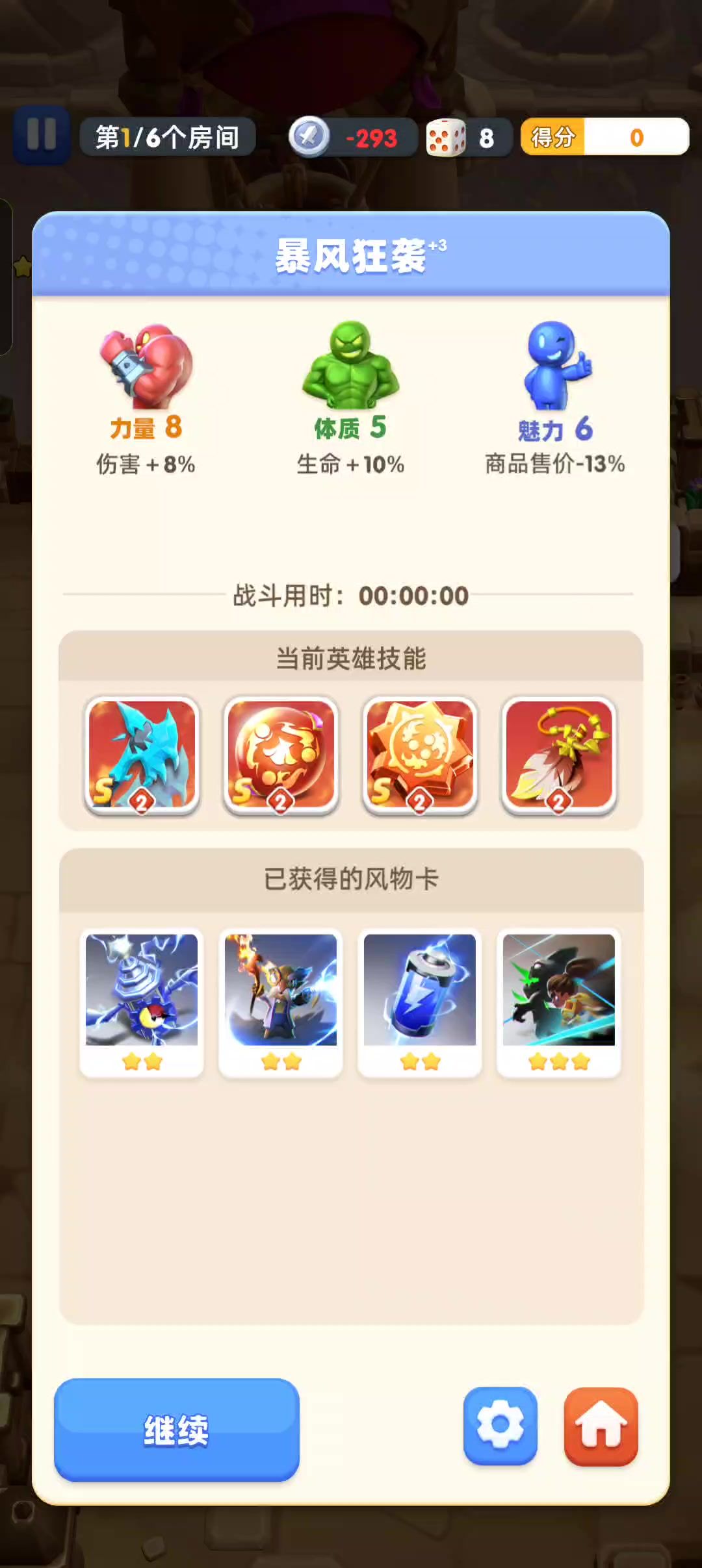The image size is (702, 1568).
Task: Return to the home screen via house icon
Action: [601, 1426]
